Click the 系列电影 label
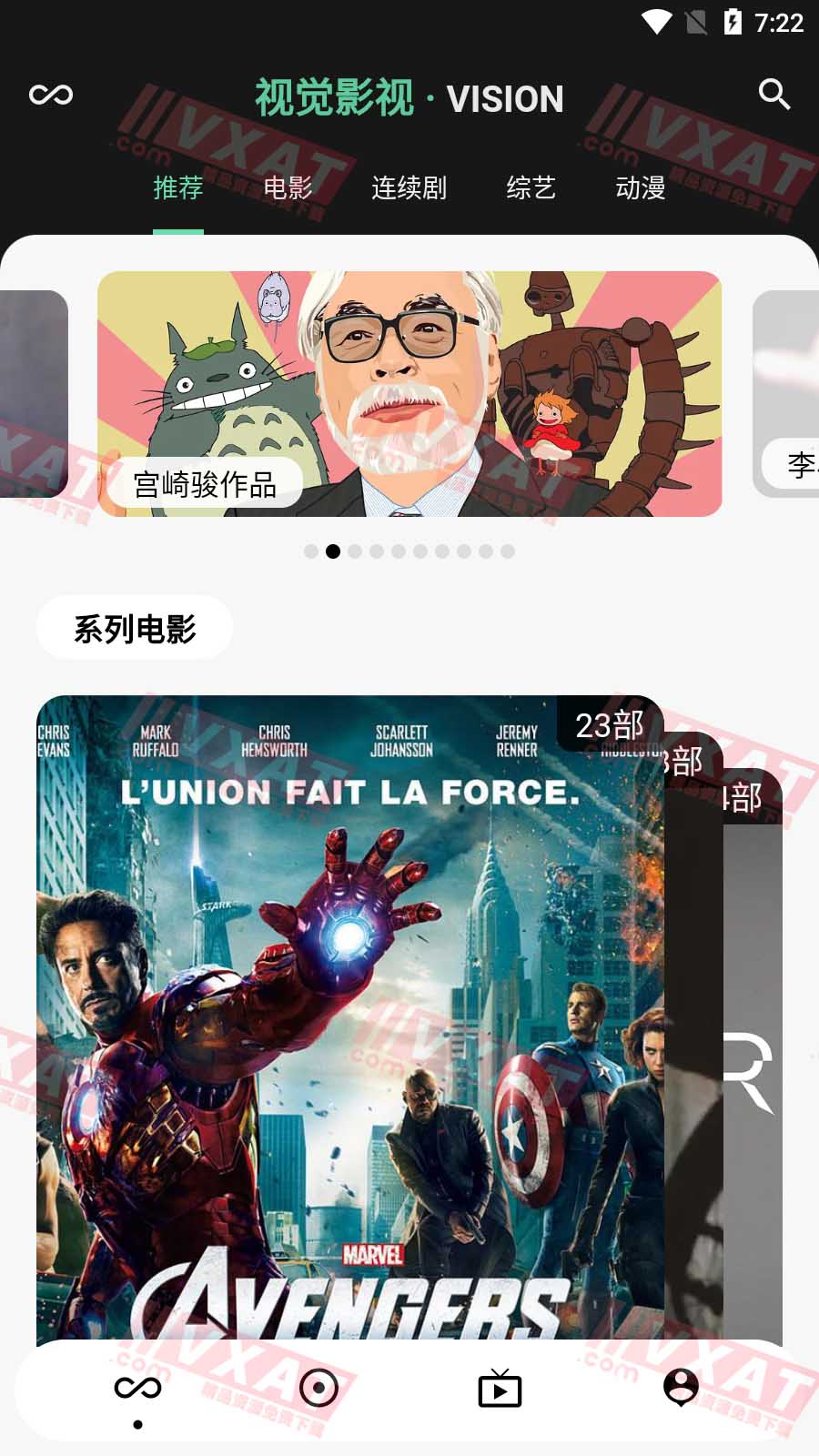Screen dimensions: 819x1456 135,627
